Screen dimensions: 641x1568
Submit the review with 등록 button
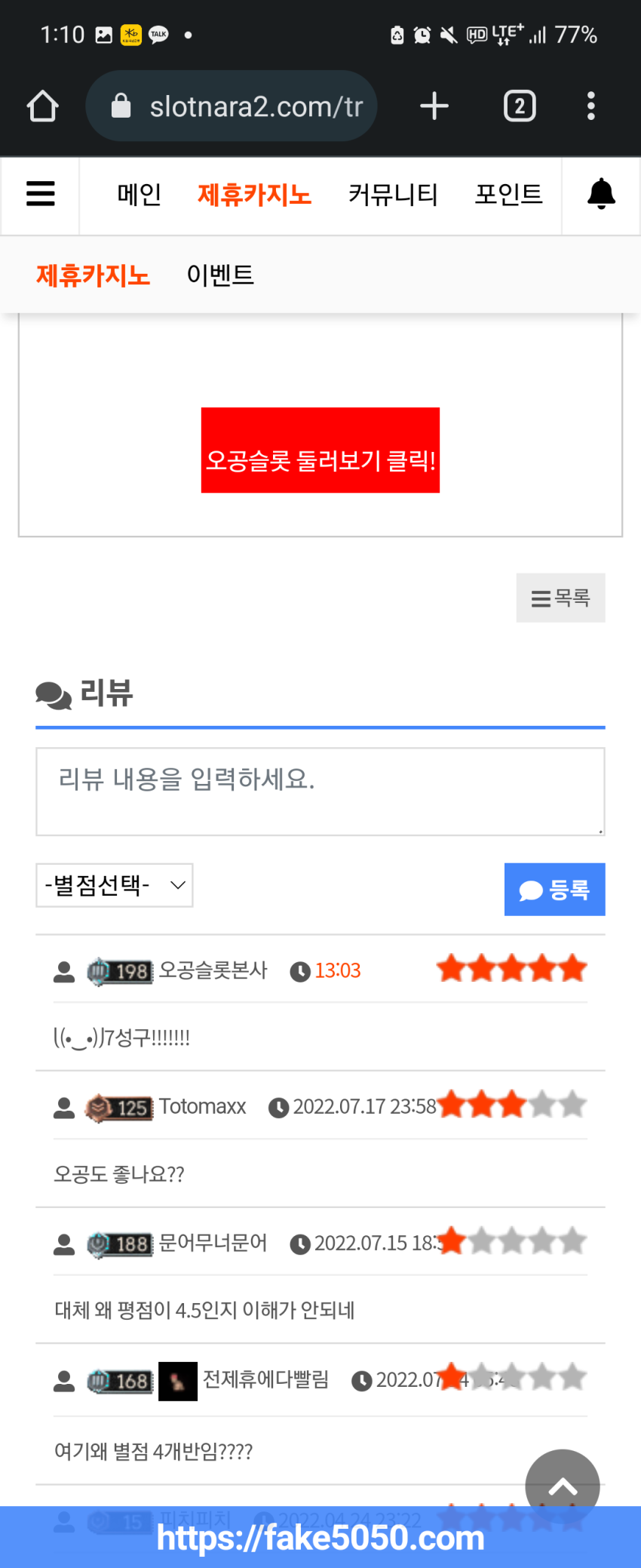point(554,890)
